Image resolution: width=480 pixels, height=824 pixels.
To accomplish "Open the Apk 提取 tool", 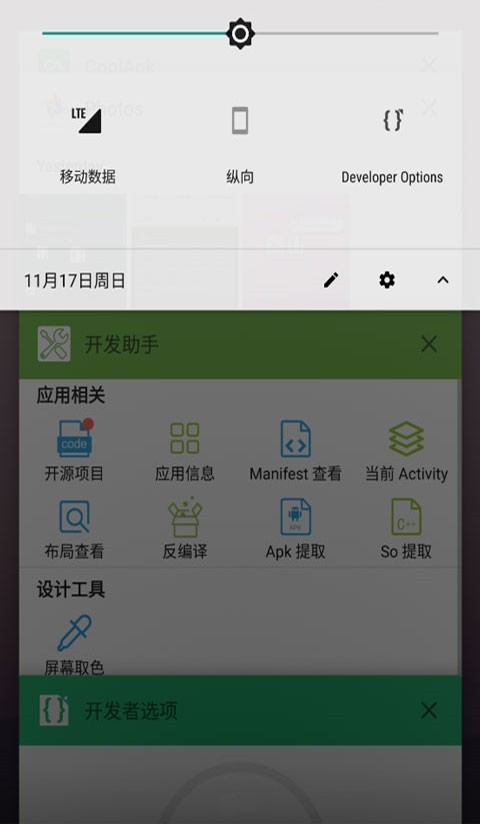I will click(x=295, y=529).
